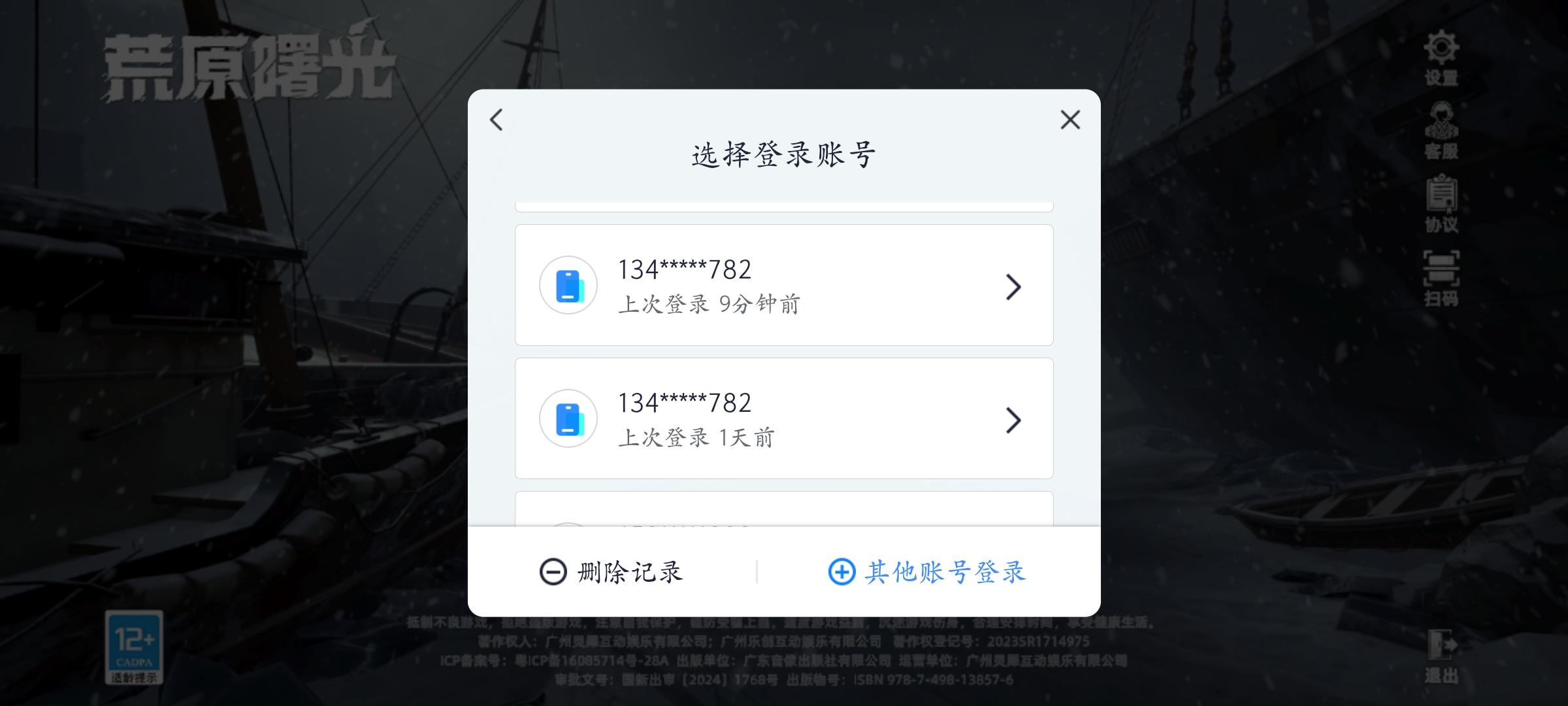Viewport: 1568px width, 706px height.
Task: Choose 其他账号登录 to use another account
Action: (926, 572)
